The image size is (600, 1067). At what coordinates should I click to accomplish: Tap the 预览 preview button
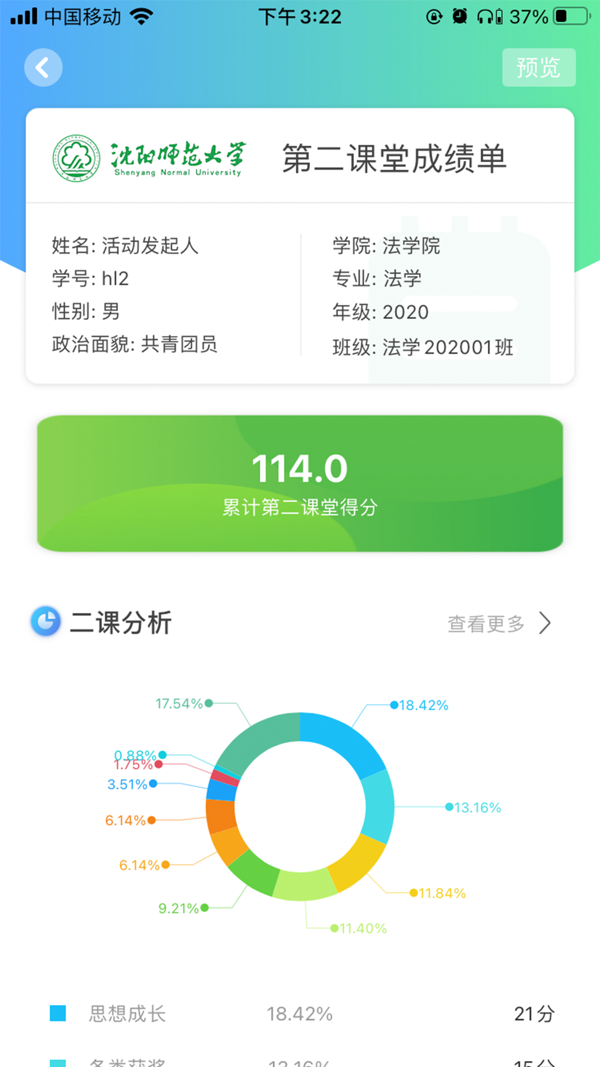[x=538, y=67]
